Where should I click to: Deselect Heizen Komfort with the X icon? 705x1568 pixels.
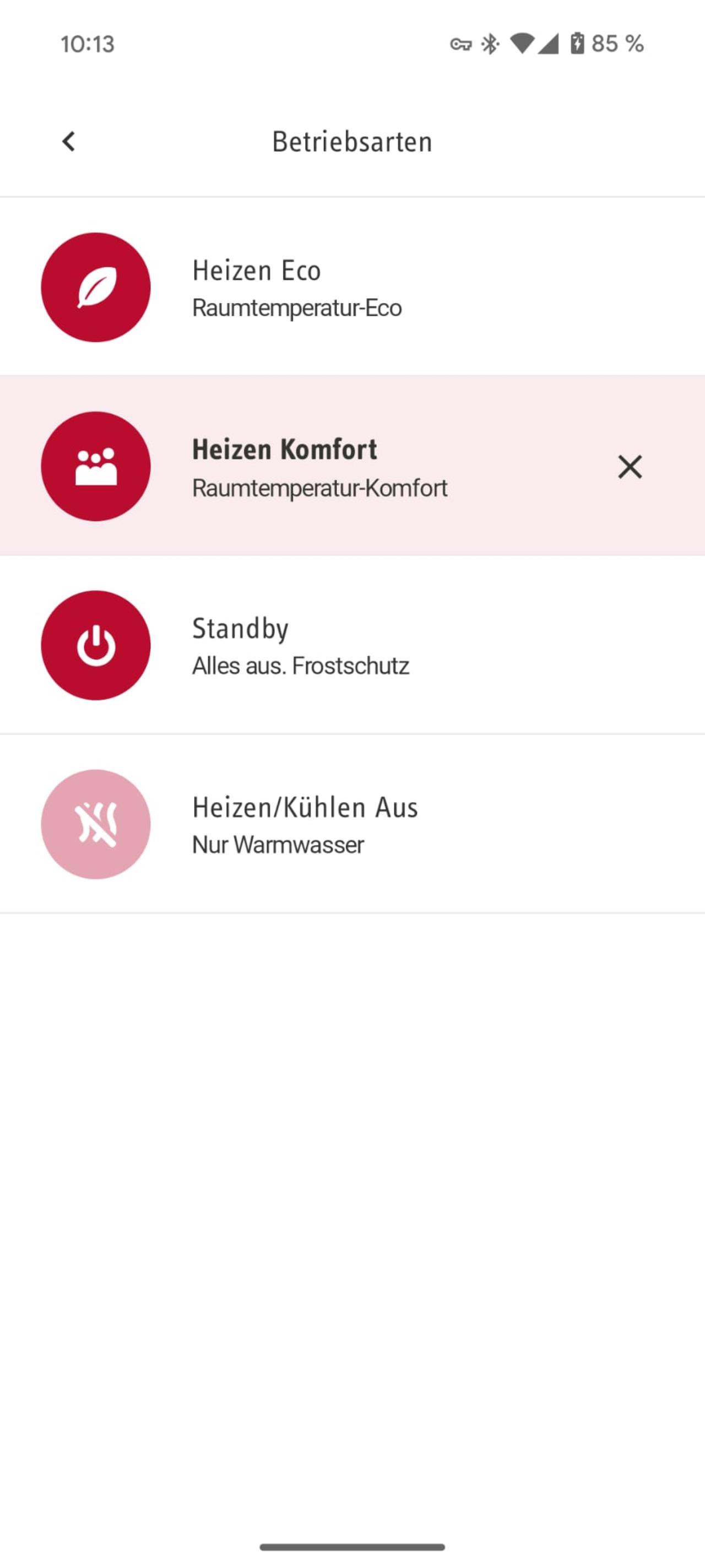pyautogui.click(x=630, y=467)
